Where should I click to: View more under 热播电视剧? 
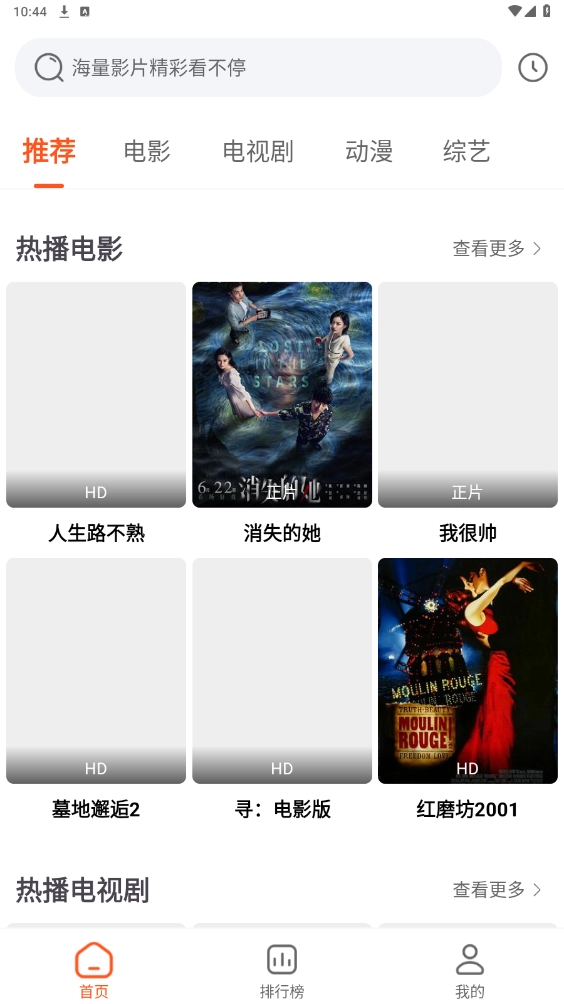pyautogui.click(x=497, y=889)
